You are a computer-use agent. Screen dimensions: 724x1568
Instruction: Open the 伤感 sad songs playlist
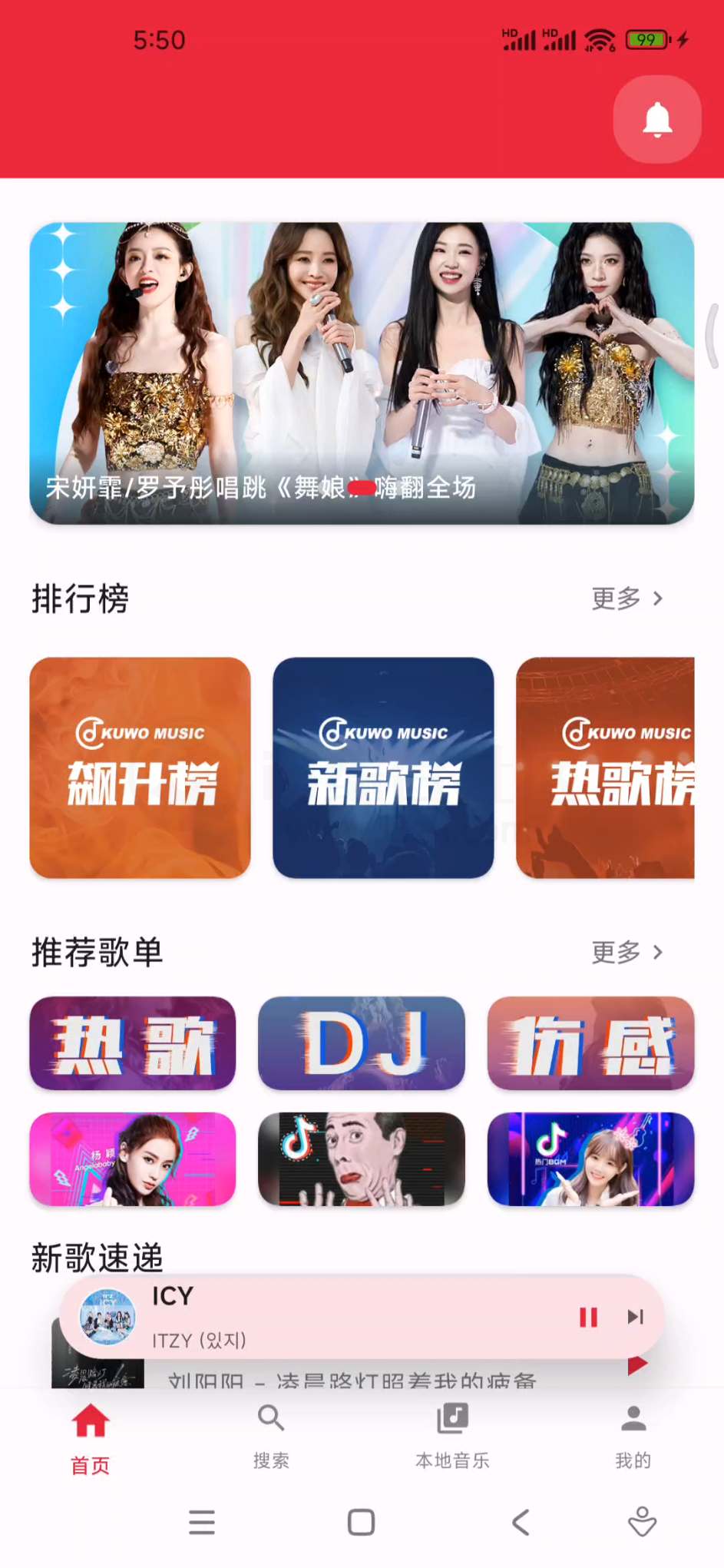pyautogui.click(x=590, y=1045)
